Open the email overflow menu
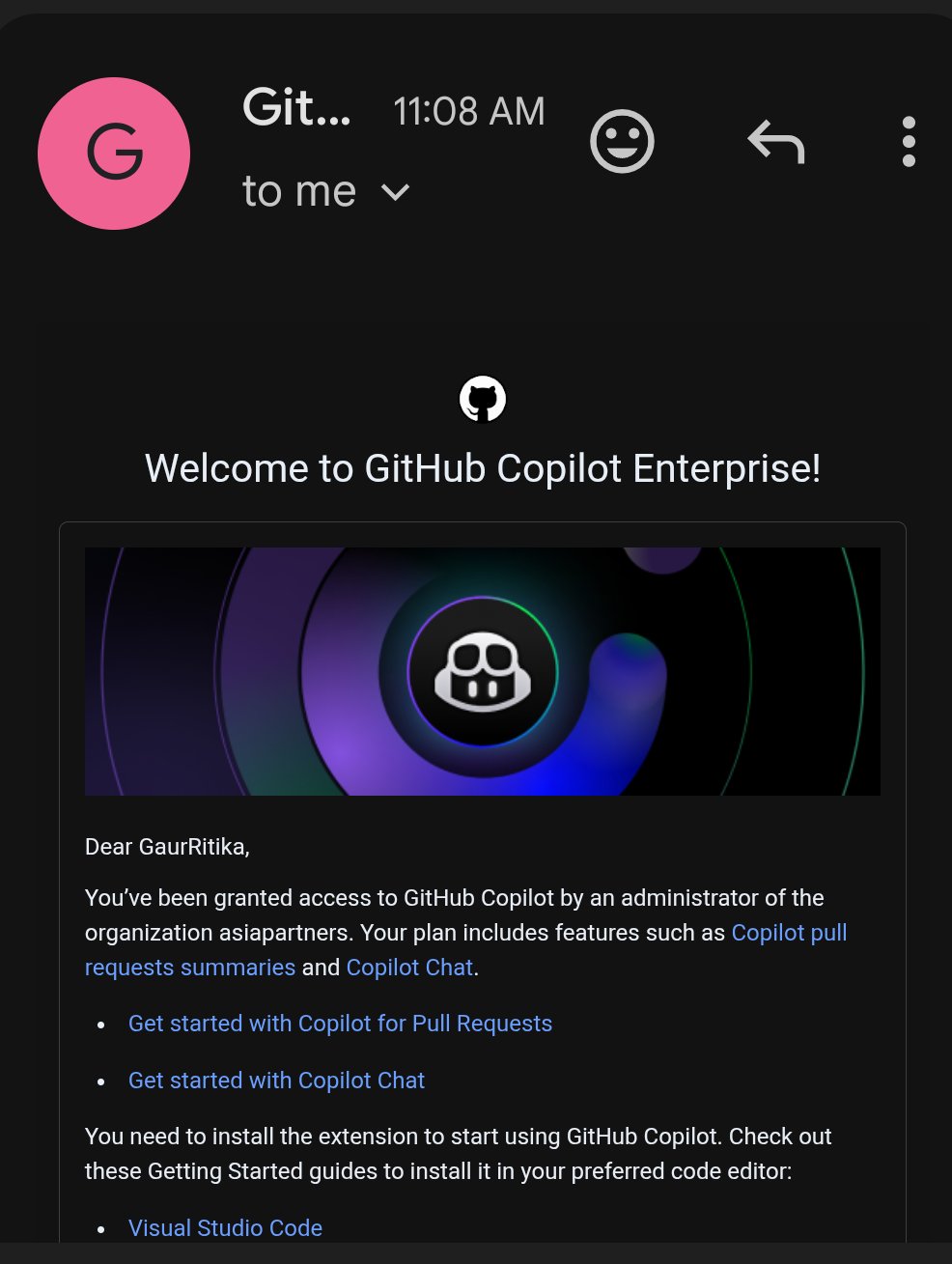 908,142
